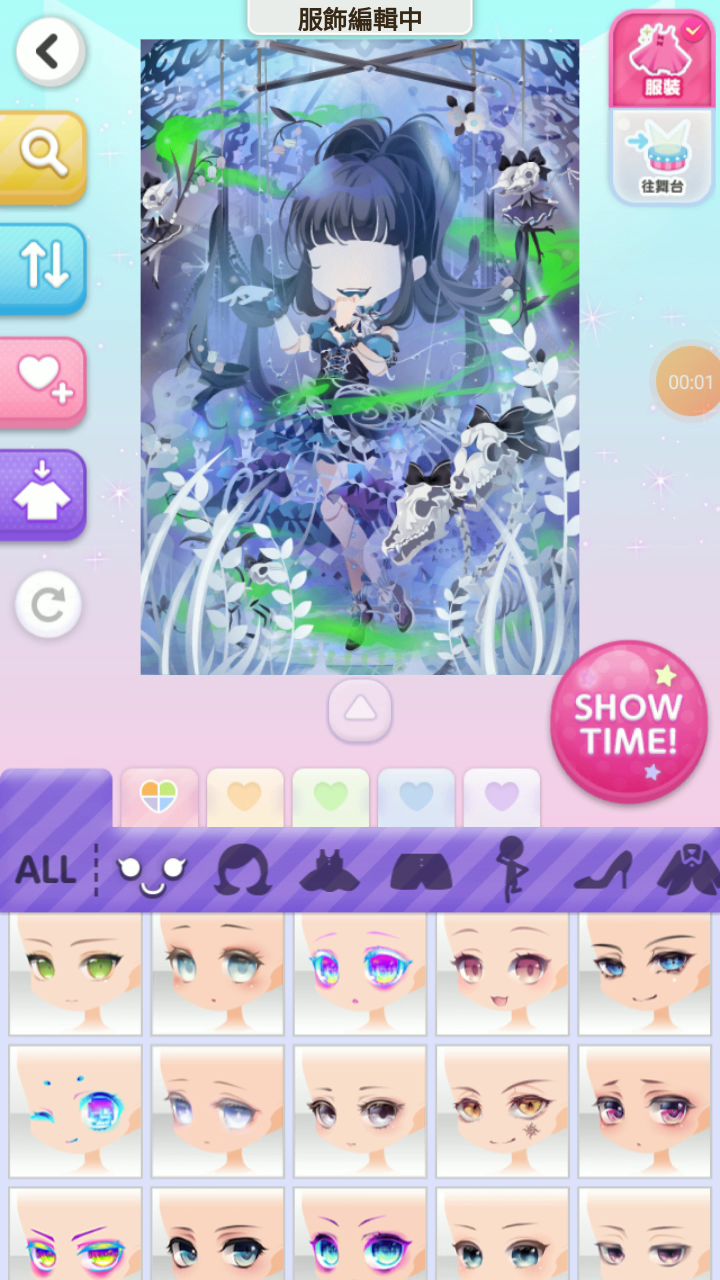
Task: Filter items by hairstyle category
Action: [243, 870]
